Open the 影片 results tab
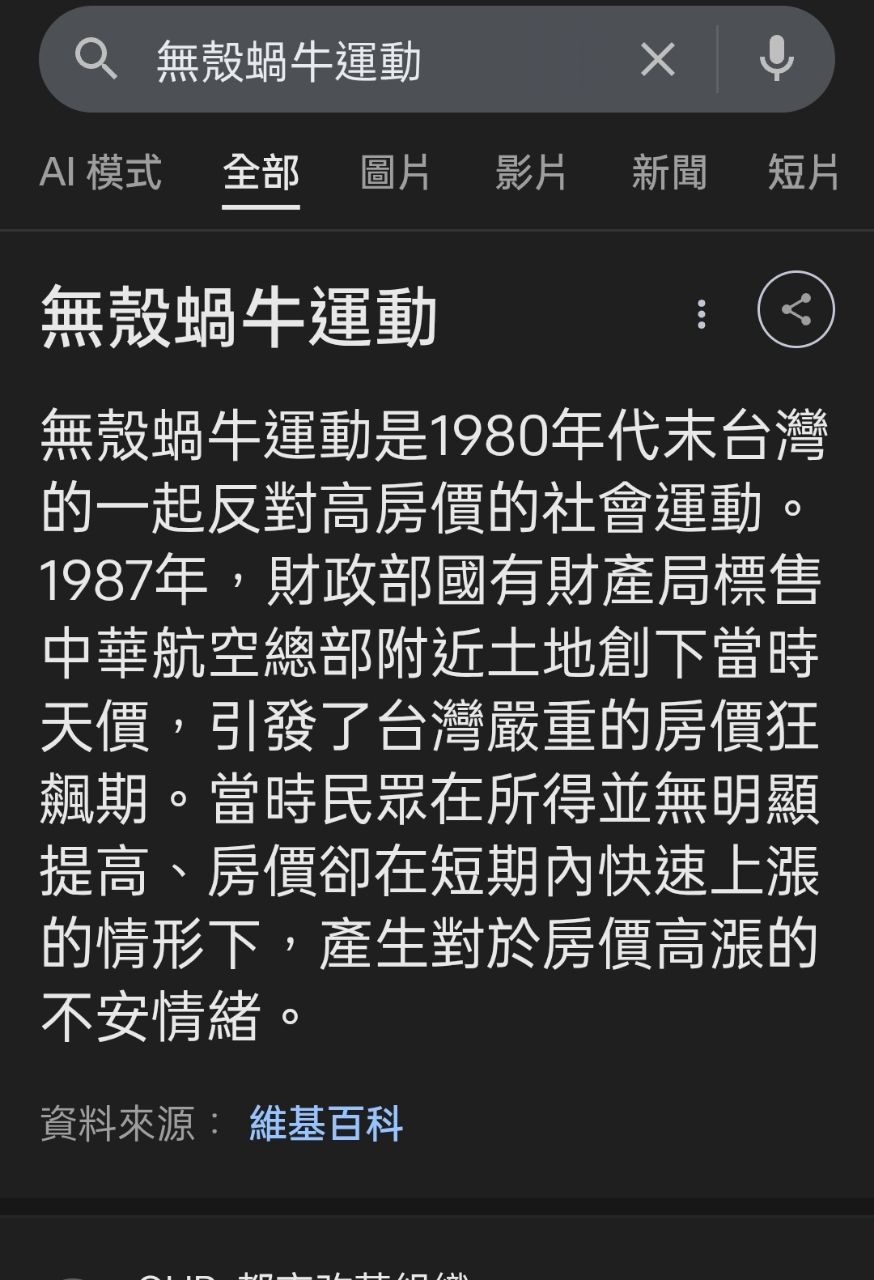 531,173
